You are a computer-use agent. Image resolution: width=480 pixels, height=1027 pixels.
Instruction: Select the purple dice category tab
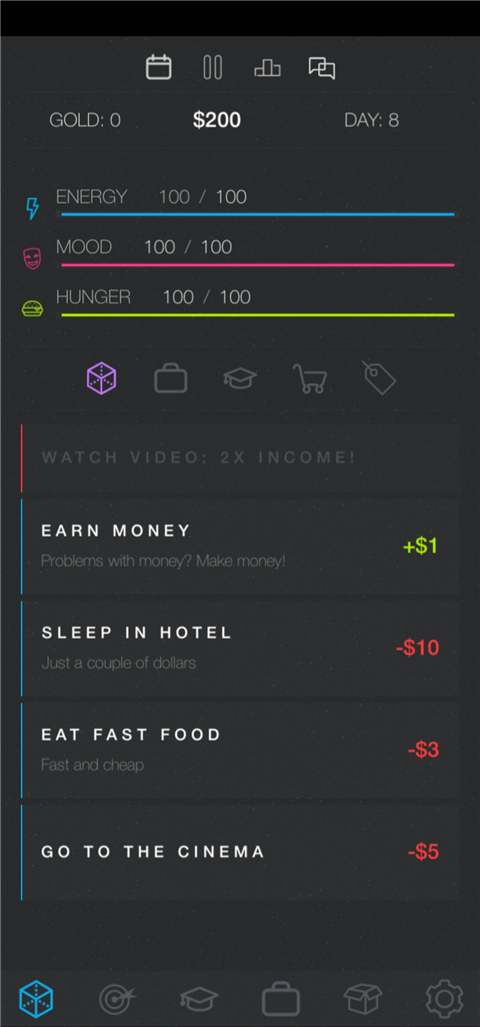[102, 379]
